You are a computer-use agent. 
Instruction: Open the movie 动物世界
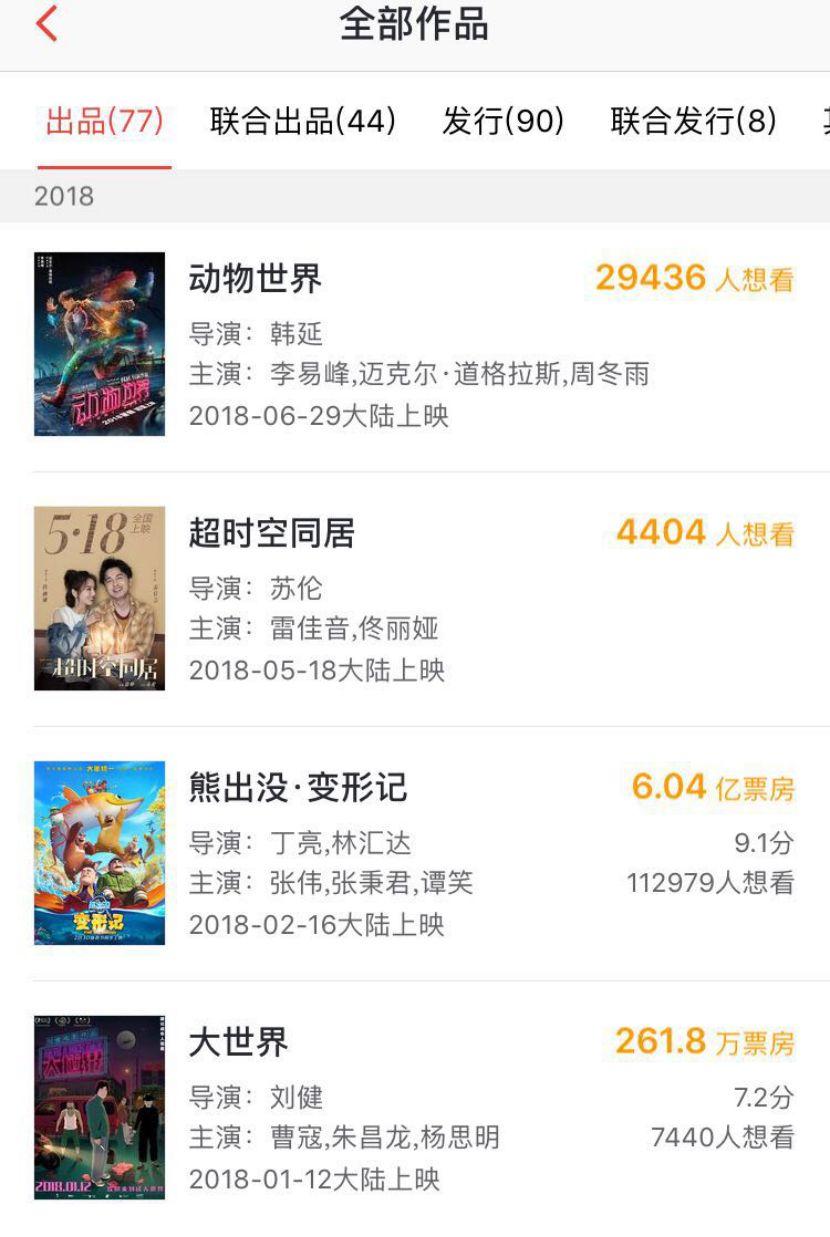[256, 279]
